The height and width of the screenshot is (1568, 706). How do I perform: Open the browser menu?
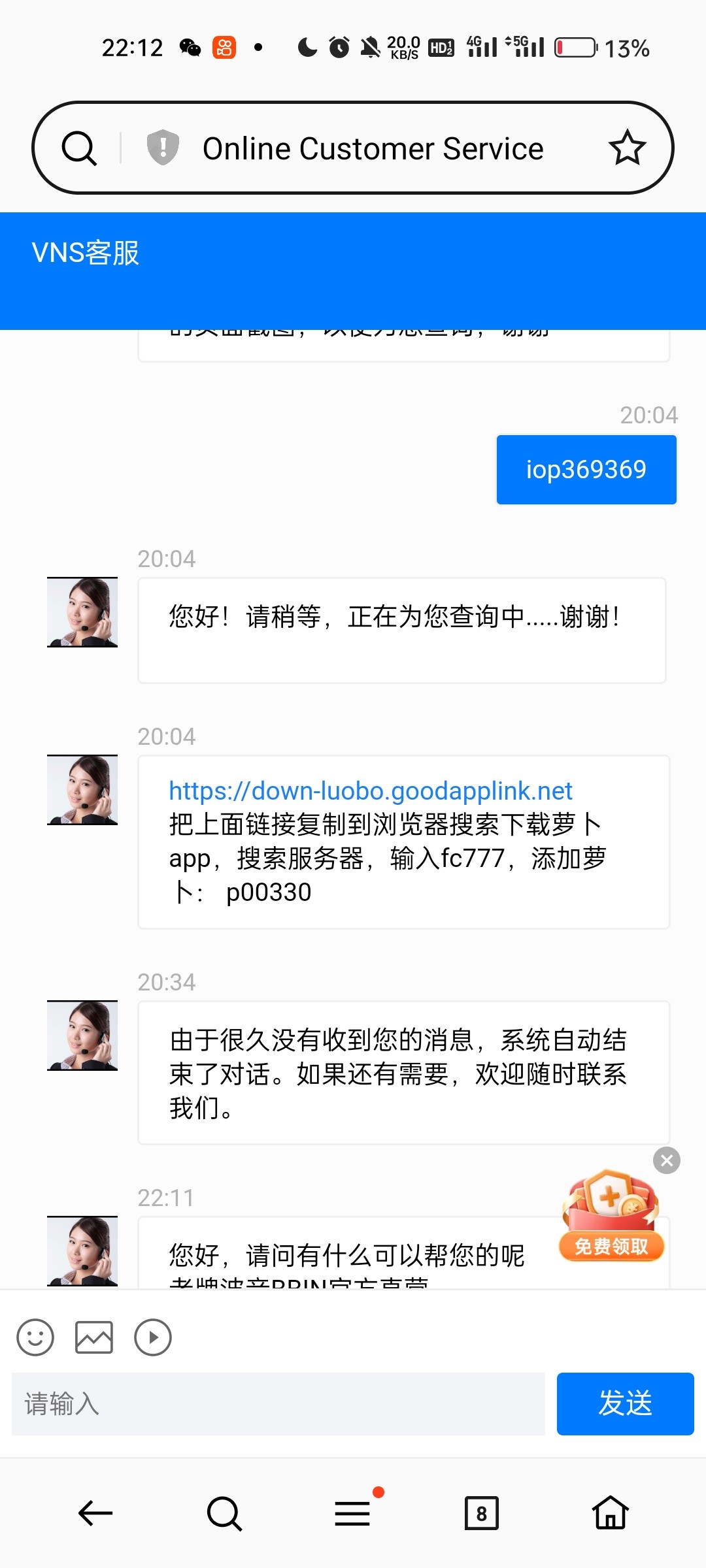click(x=353, y=1513)
